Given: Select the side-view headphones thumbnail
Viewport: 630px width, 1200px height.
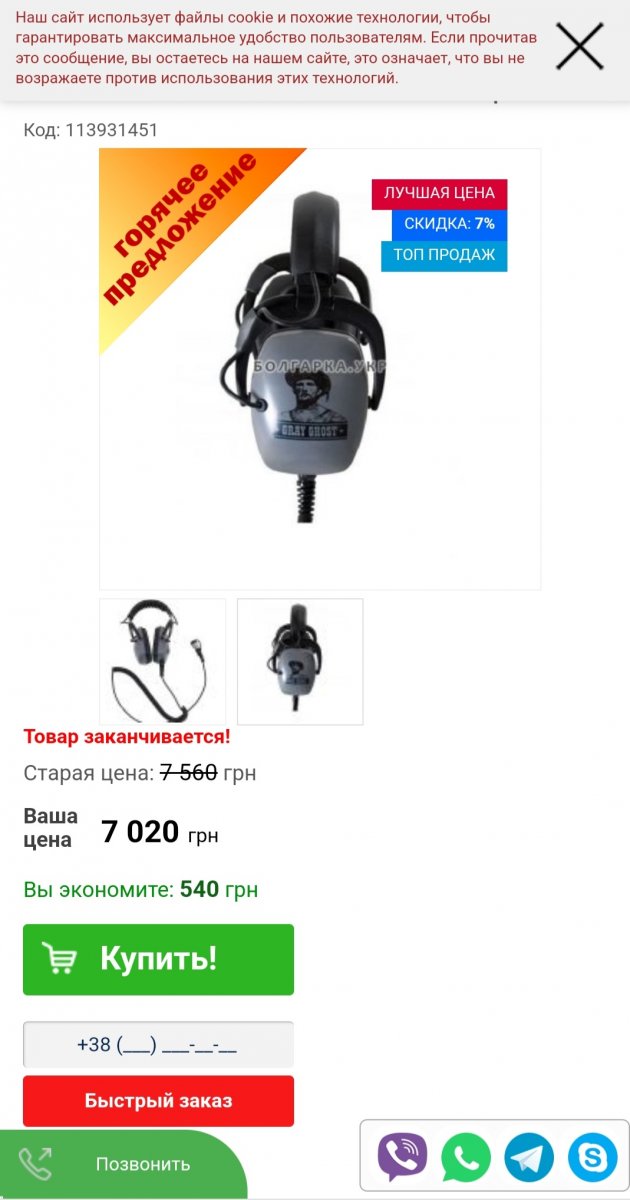Looking at the screenshot, I should tap(300, 661).
